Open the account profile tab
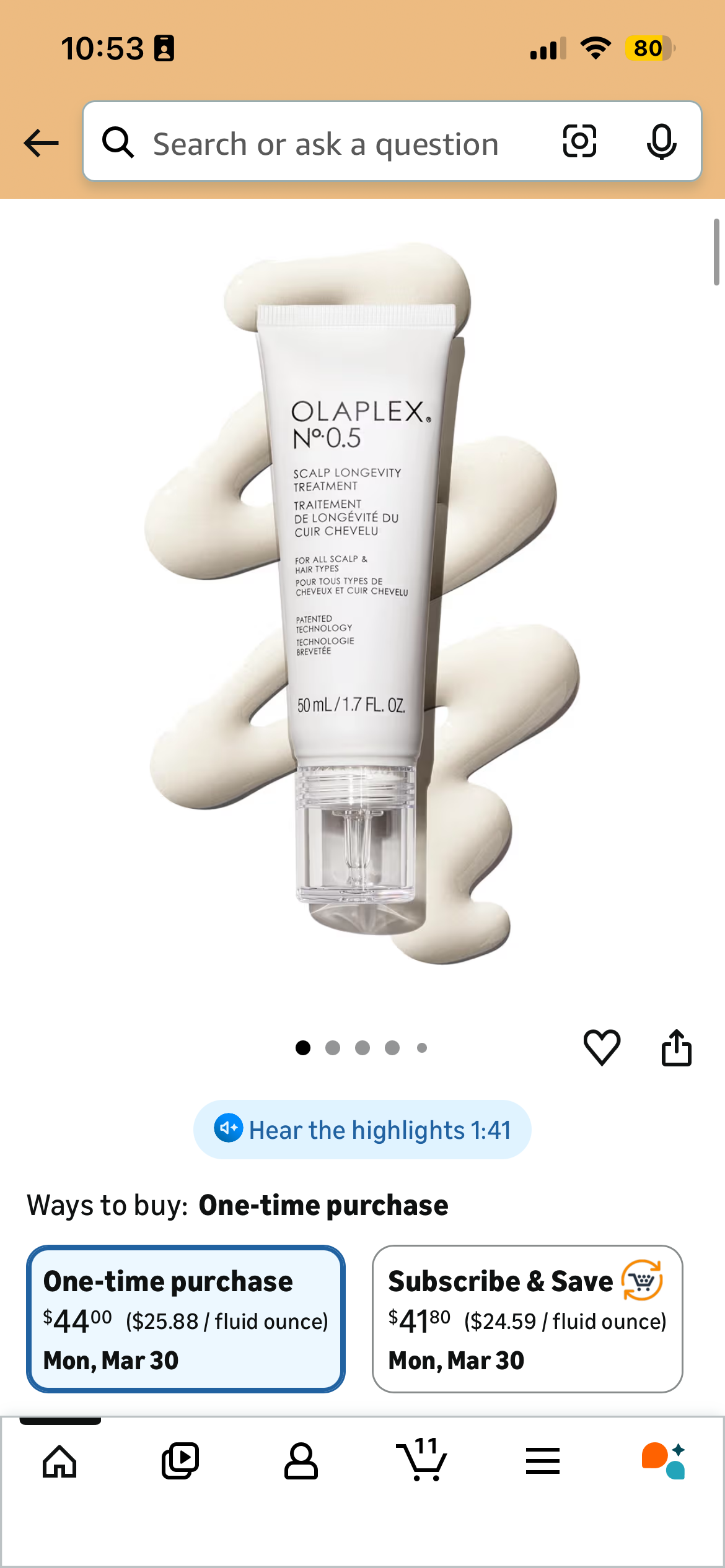This screenshot has height=1568, width=725. (301, 1461)
